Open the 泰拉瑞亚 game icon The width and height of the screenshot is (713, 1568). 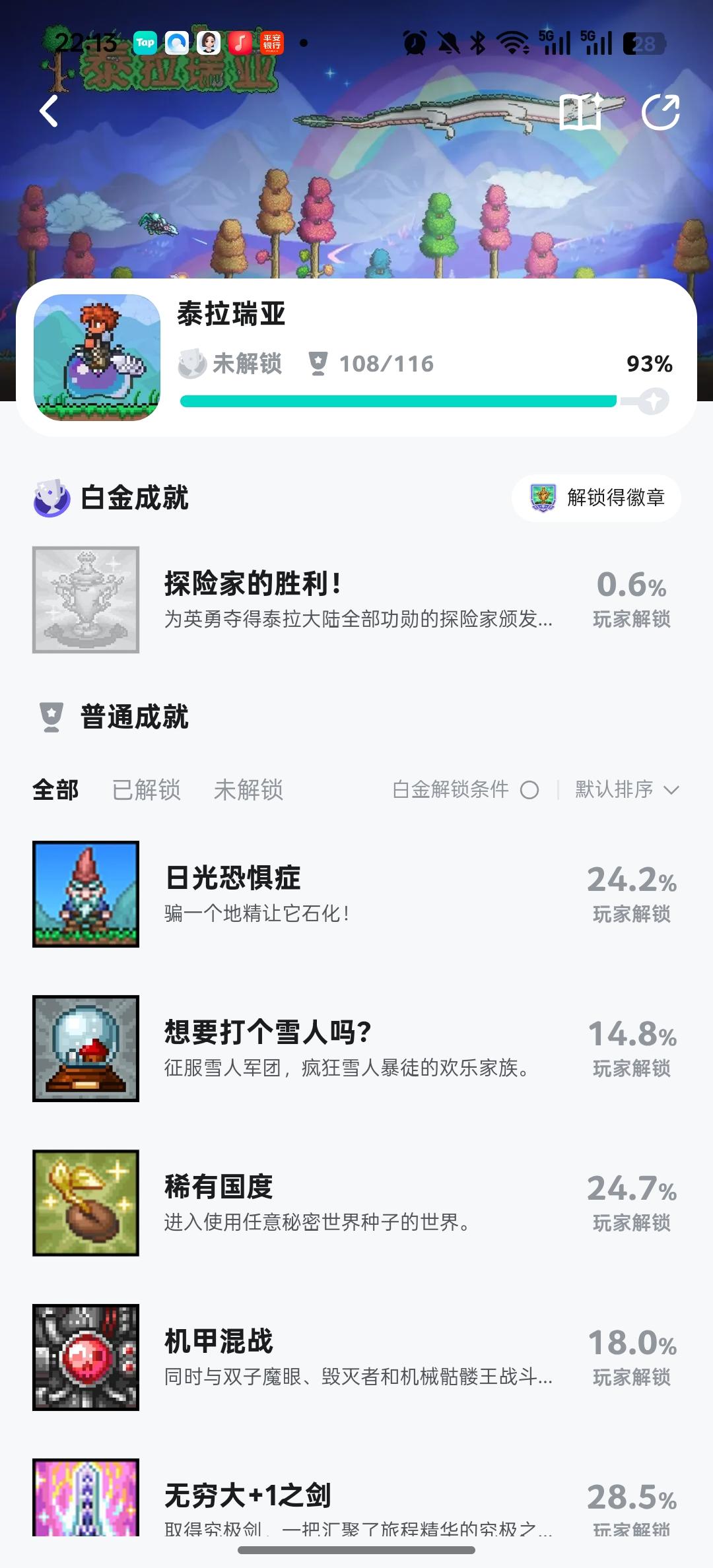[97, 357]
